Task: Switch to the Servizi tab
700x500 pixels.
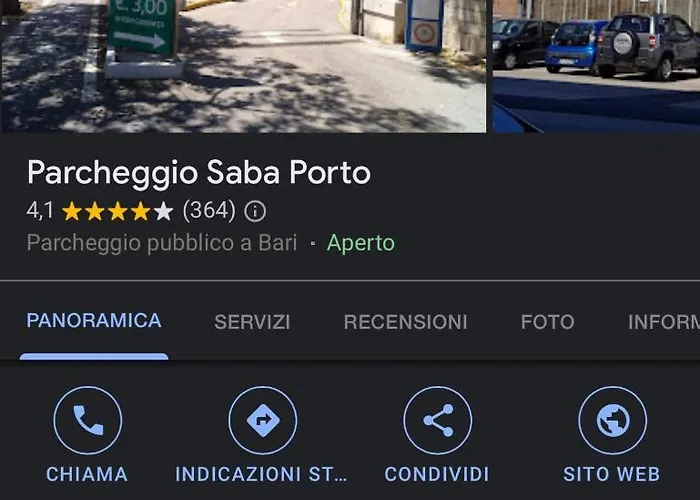Action: coord(252,322)
